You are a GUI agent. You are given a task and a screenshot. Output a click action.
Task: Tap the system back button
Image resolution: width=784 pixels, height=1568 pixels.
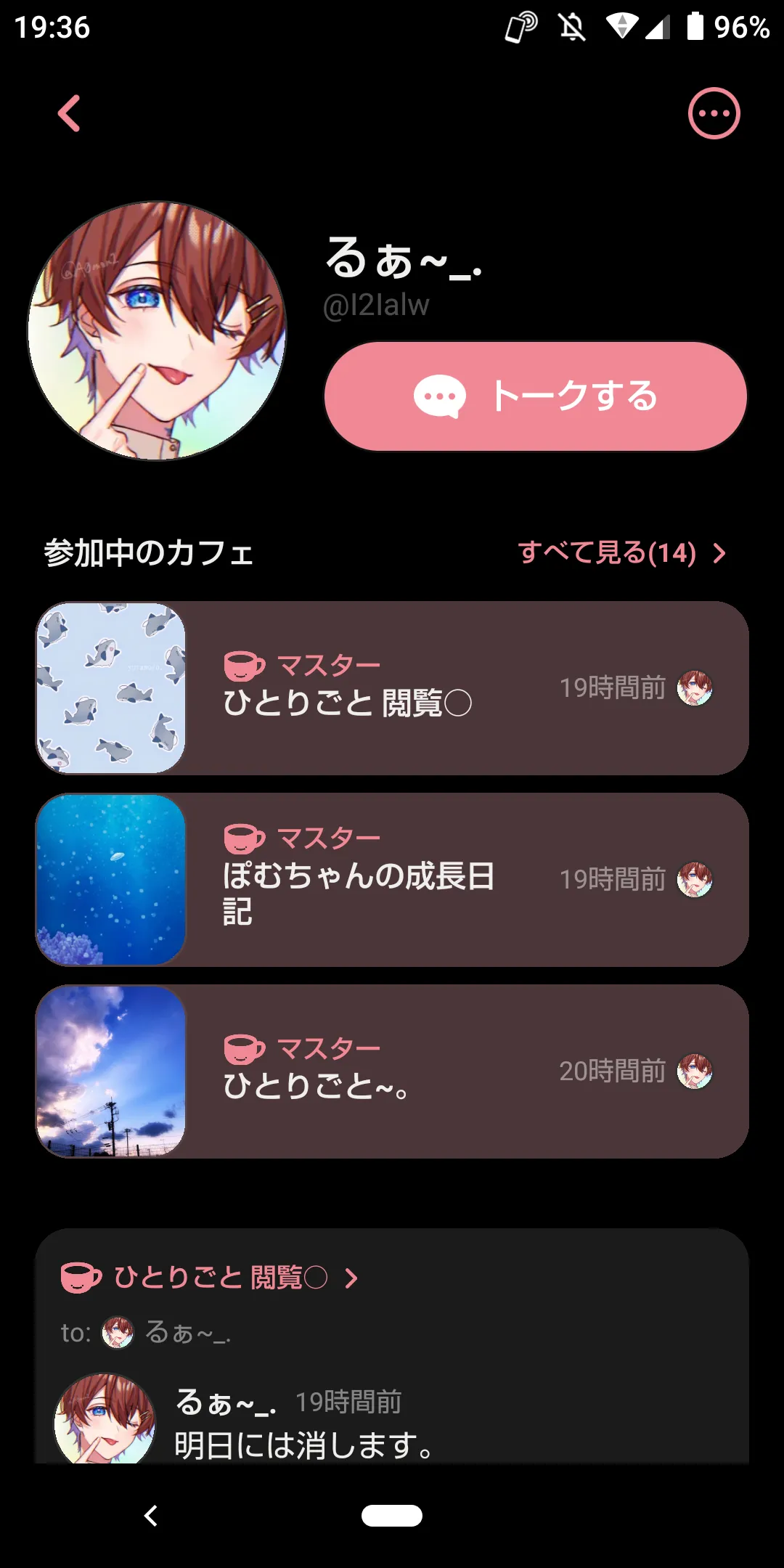tap(151, 1516)
